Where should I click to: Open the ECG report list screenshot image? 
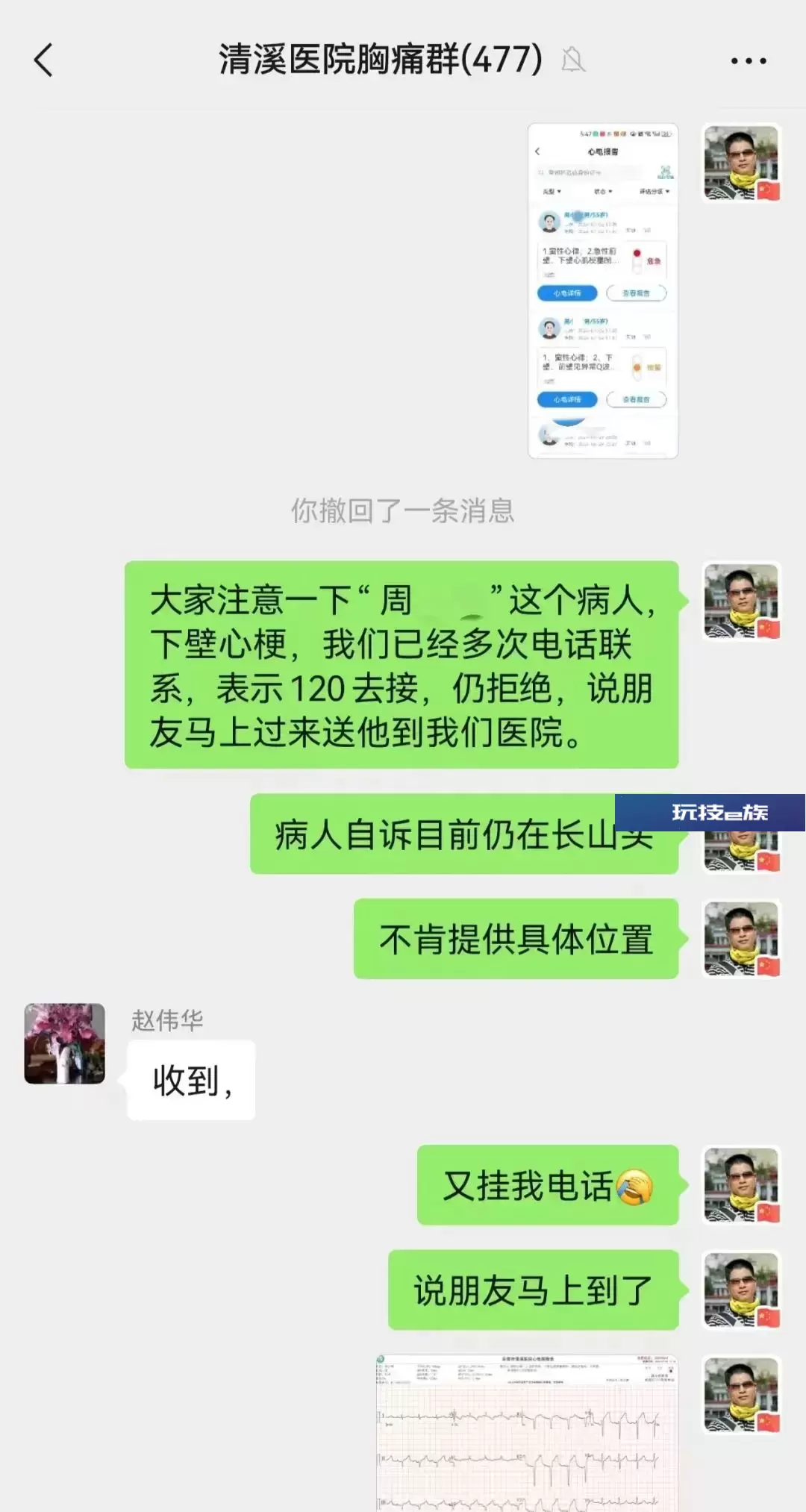pos(603,291)
